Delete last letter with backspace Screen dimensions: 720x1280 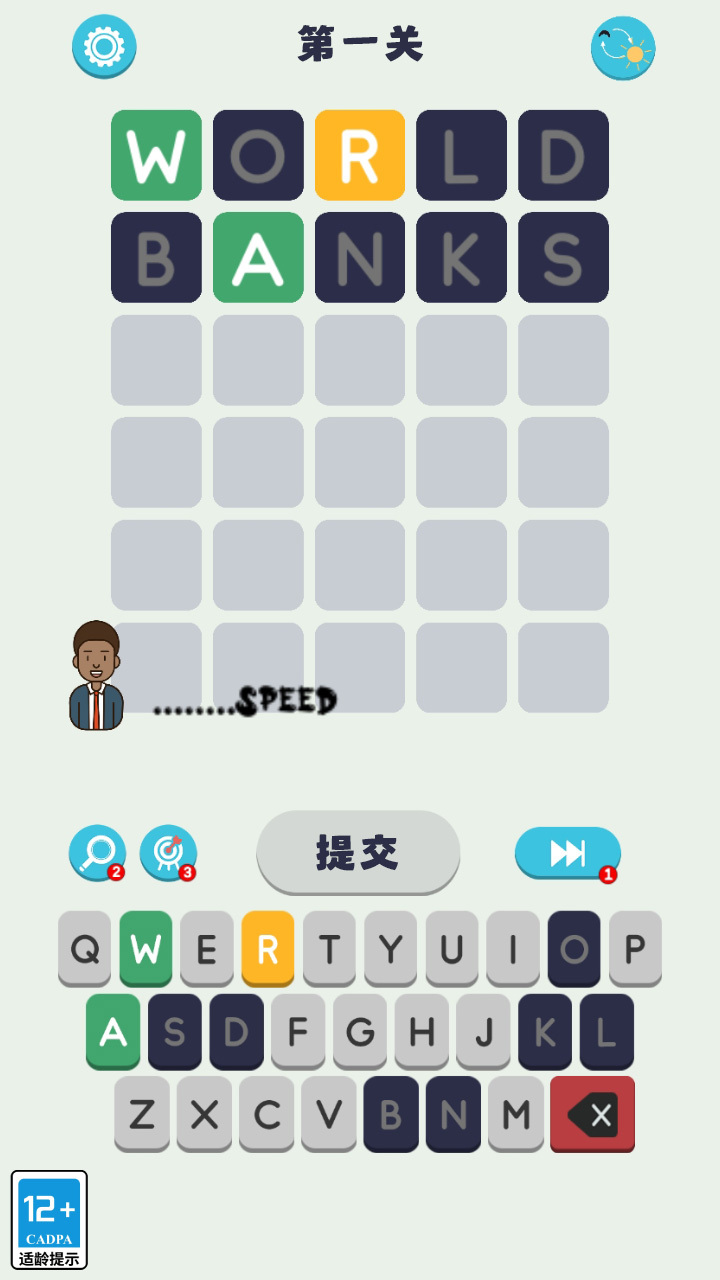click(x=592, y=1113)
